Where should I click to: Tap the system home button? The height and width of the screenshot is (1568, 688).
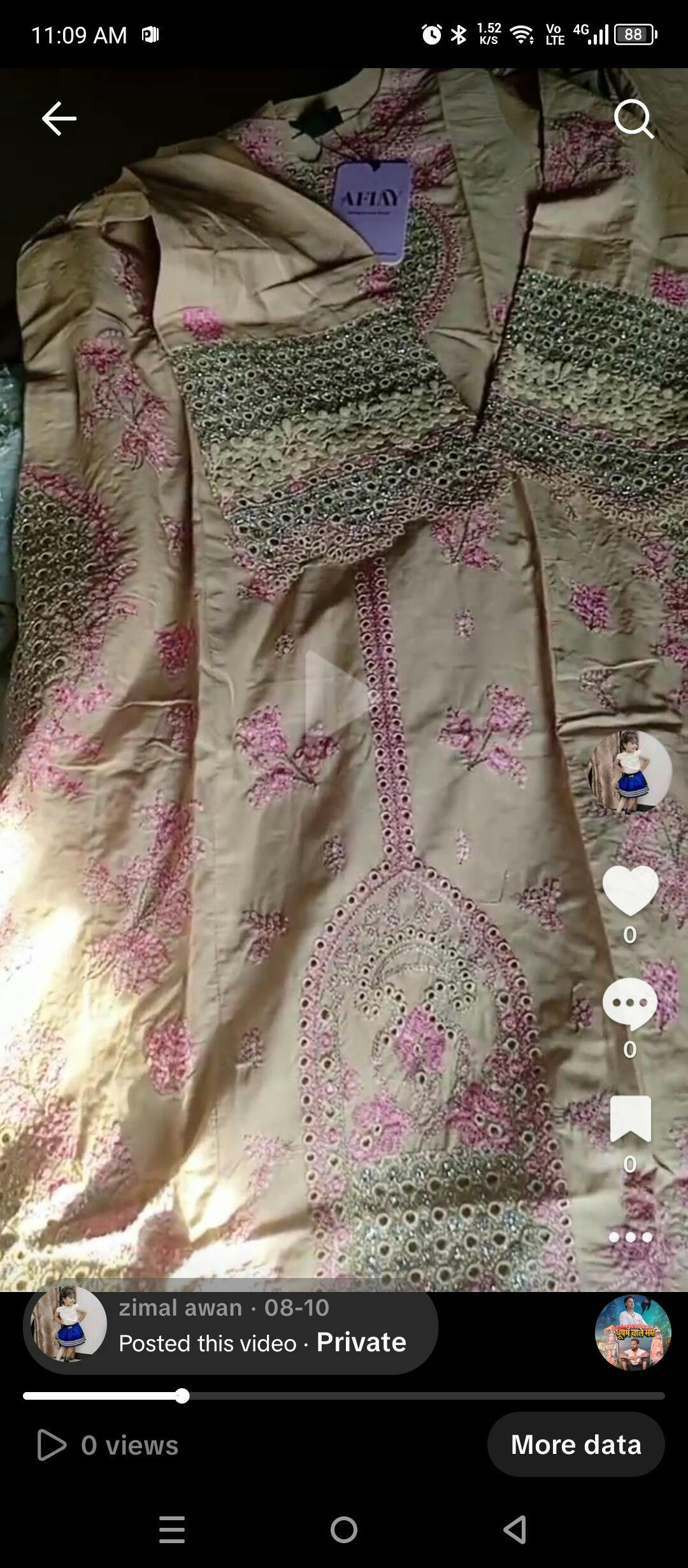[344, 1530]
